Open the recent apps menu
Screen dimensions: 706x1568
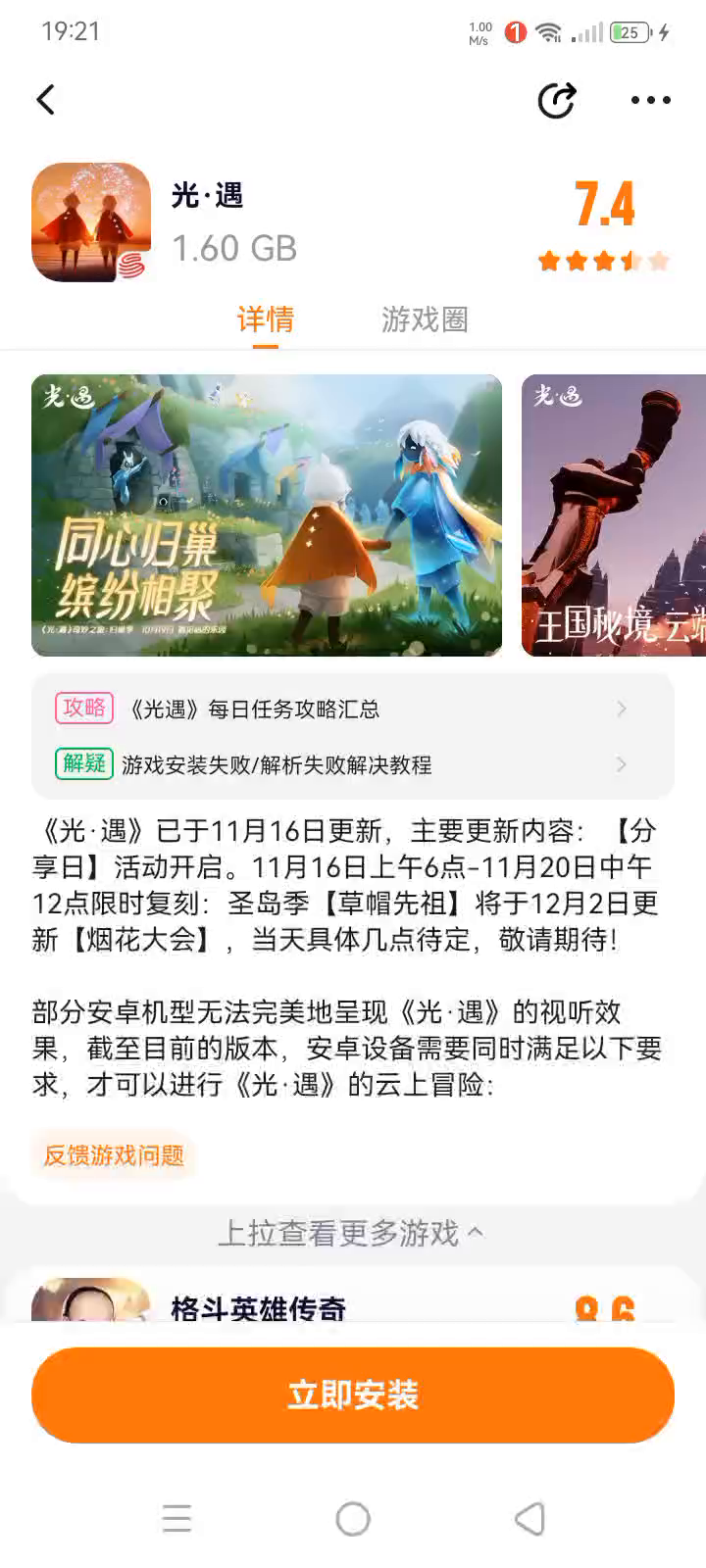click(x=176, y=1519)
